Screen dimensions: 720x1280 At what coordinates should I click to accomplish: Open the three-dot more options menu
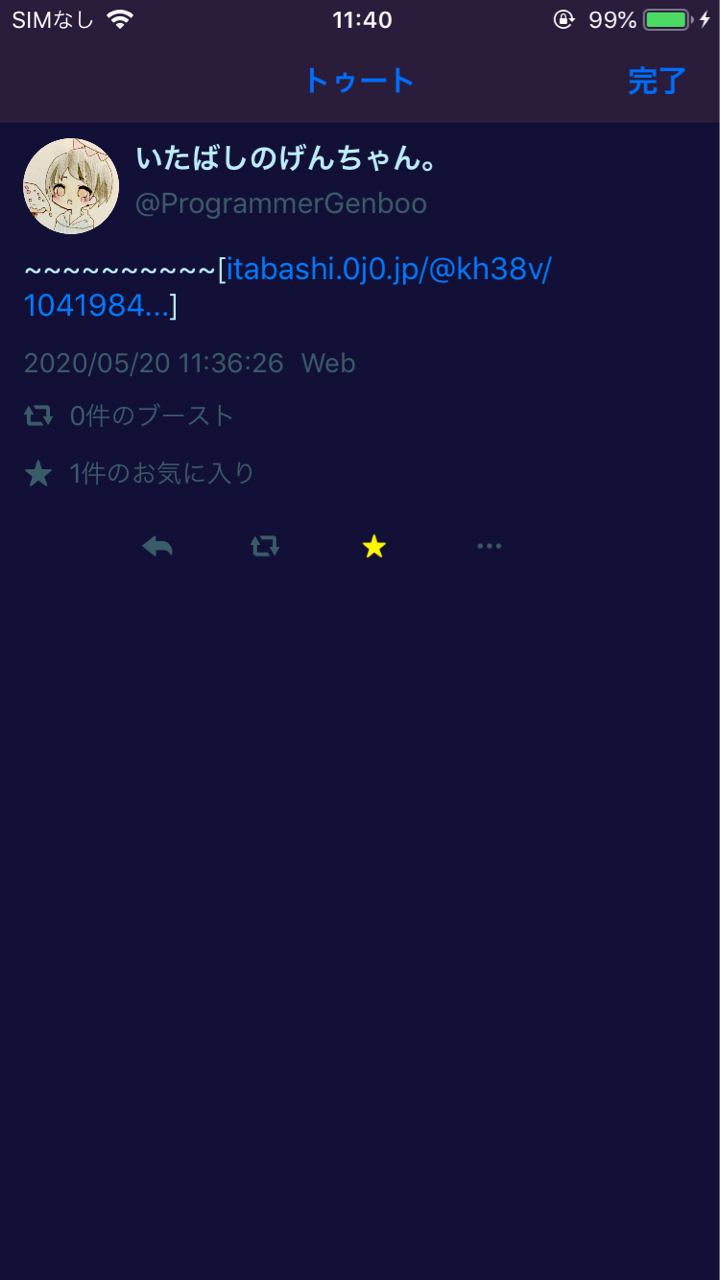[489, 546]
